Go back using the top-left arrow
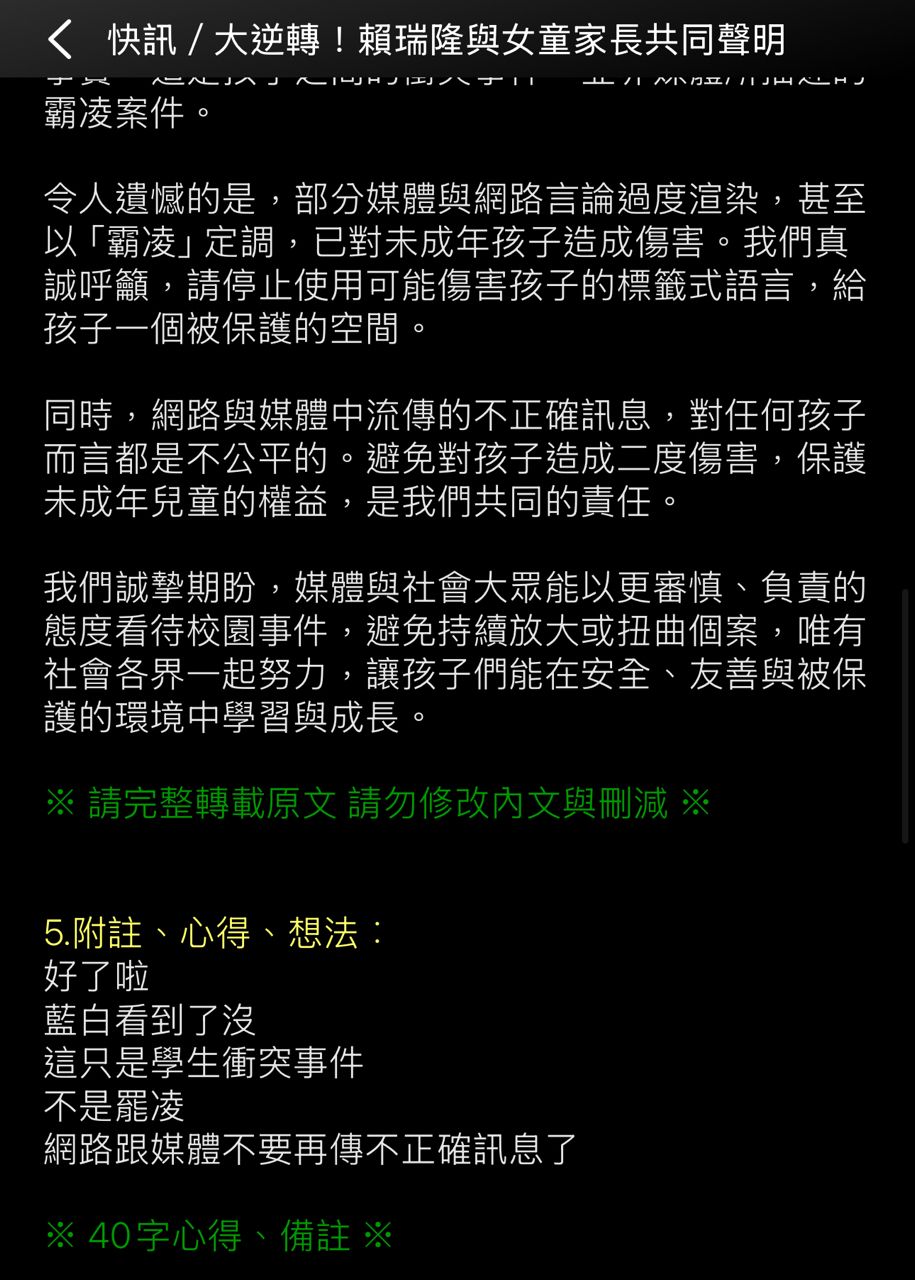This screenshot has height=1280, width=915. [60, 40]
